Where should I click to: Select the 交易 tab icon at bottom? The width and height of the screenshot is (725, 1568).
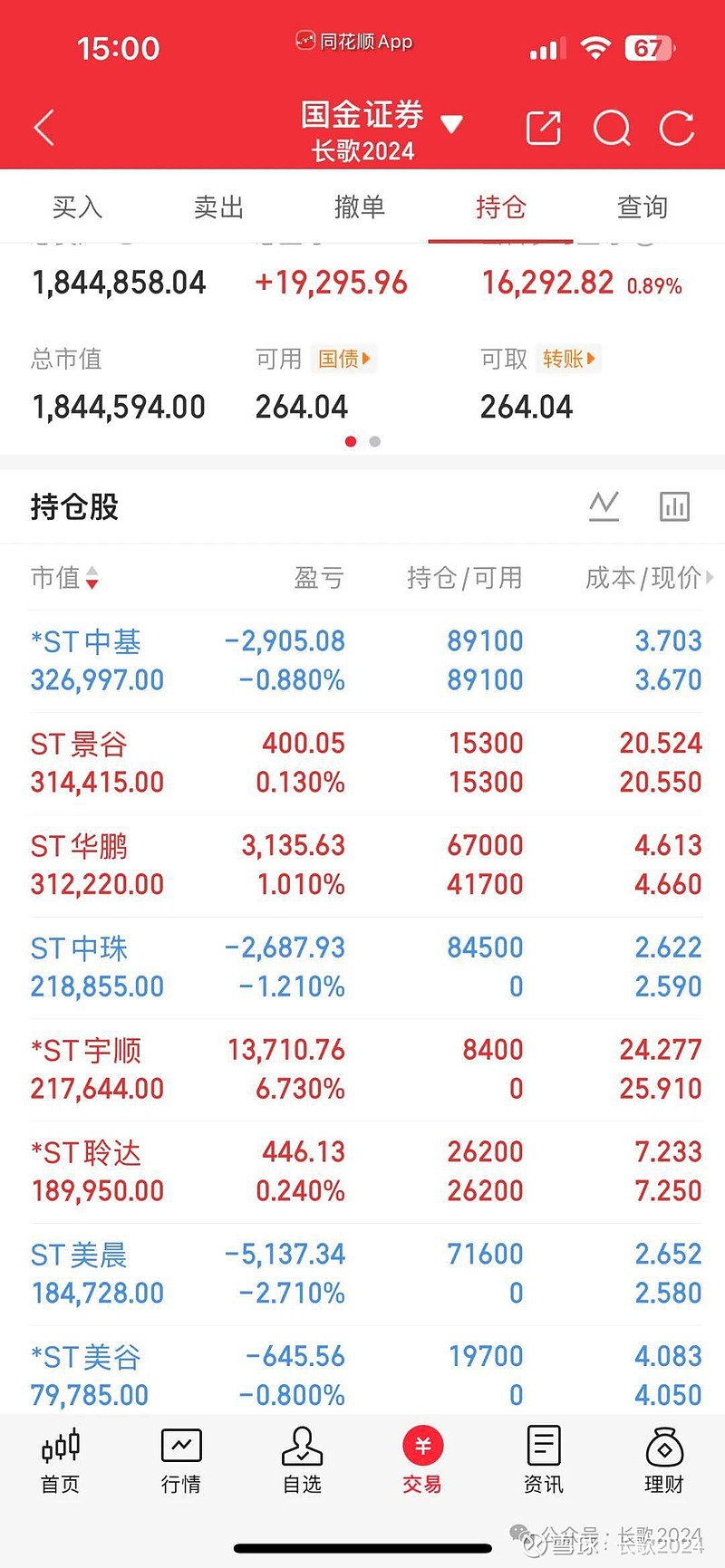click(x=422, y=1451)
